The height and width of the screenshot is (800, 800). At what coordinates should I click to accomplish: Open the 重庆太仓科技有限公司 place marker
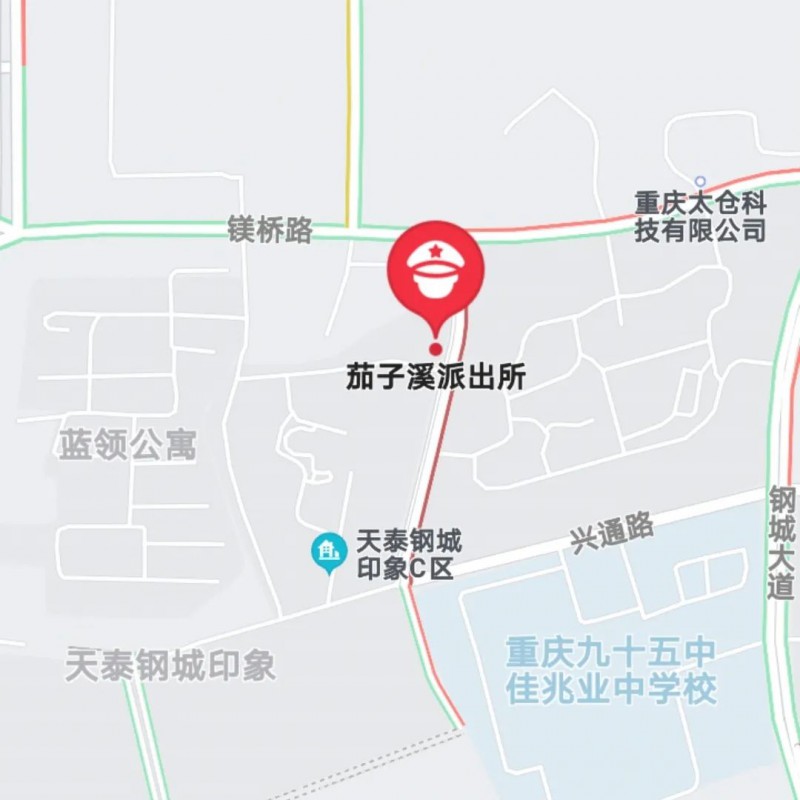point(700,182)
